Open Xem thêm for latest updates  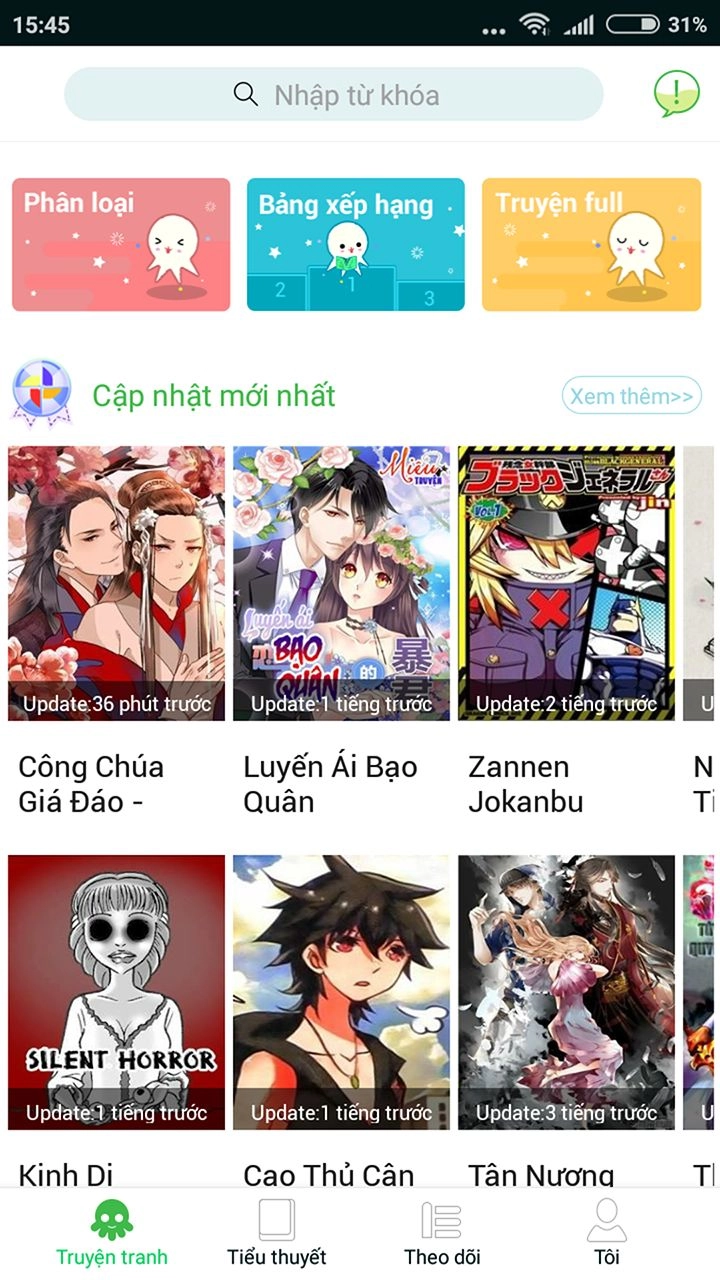[633, 396]
